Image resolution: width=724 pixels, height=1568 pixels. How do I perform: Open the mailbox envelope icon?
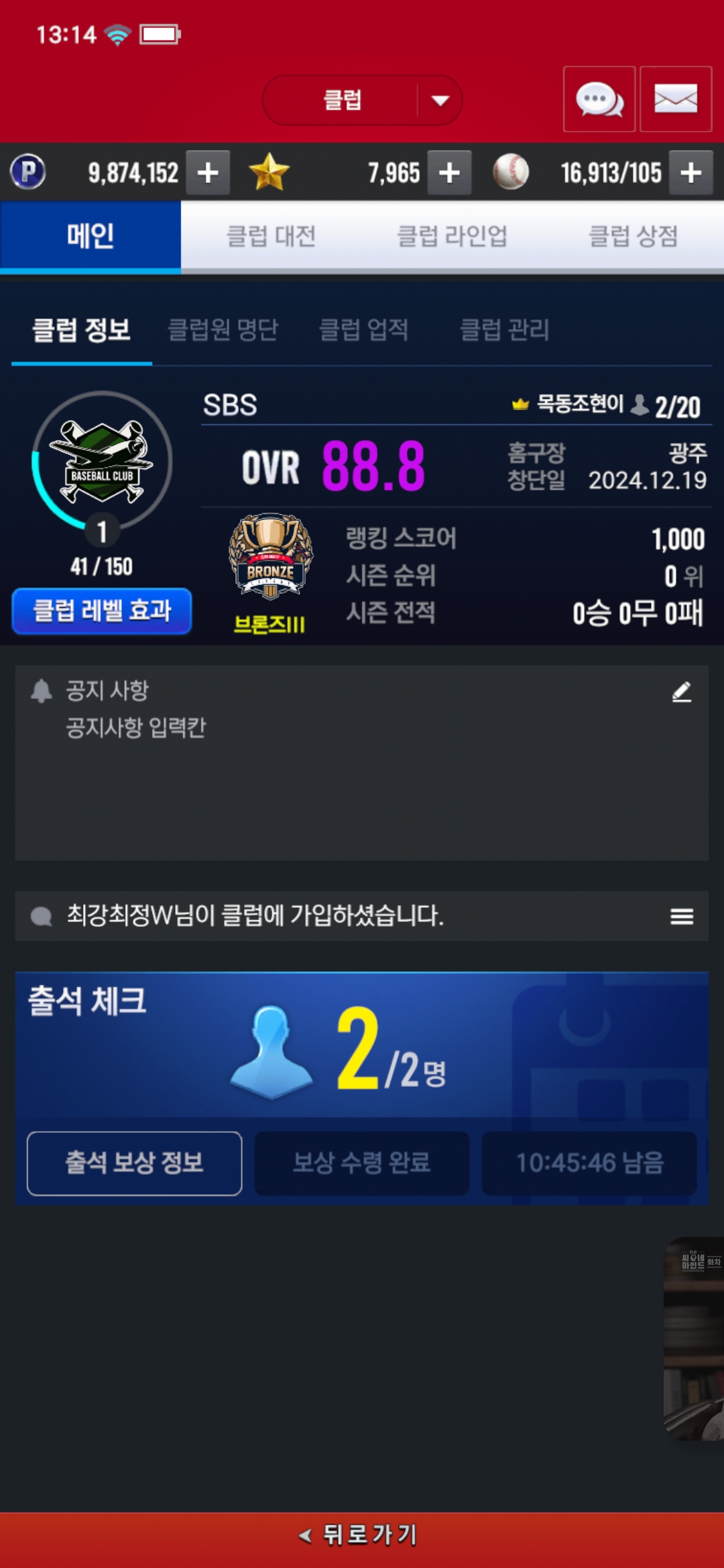675,99
